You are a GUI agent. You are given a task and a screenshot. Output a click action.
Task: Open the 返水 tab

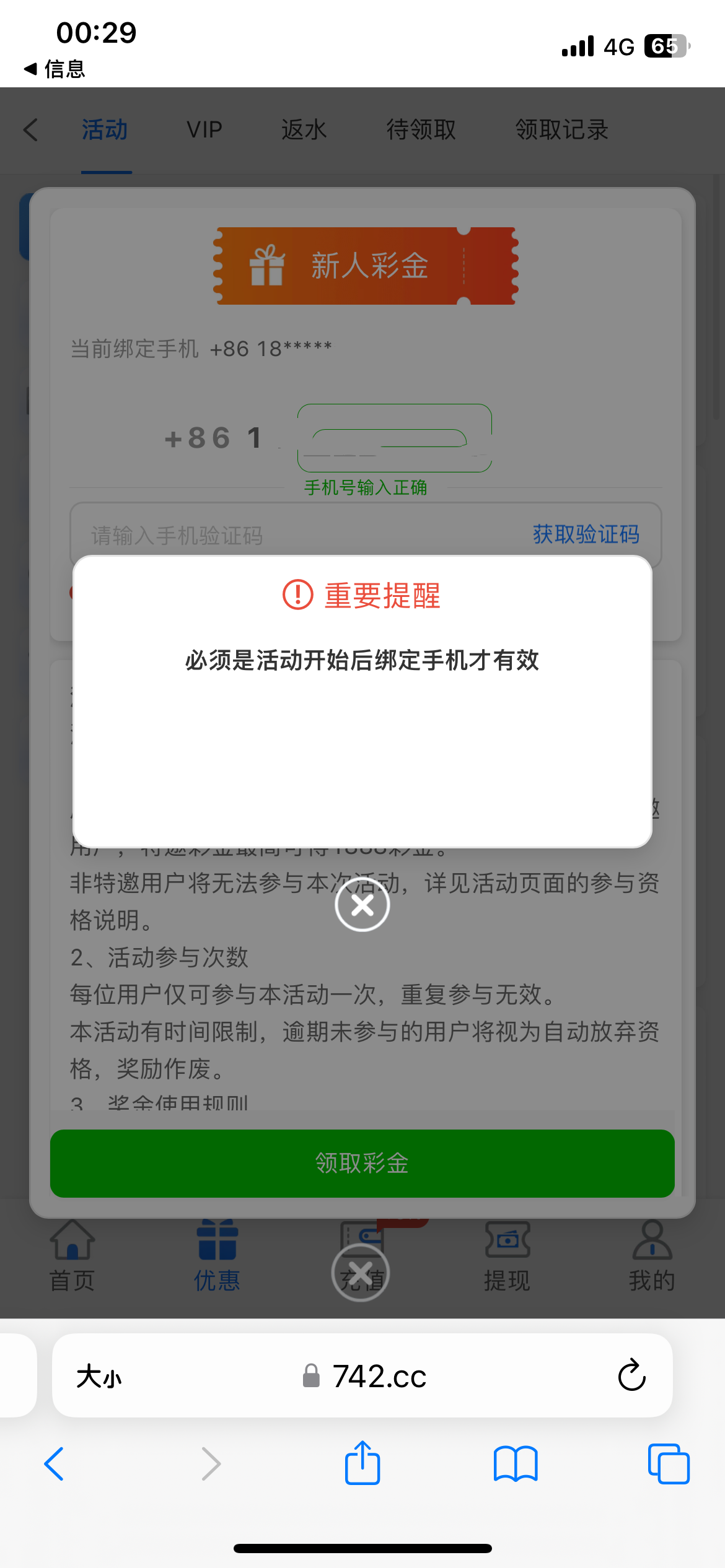coord(304,130)
